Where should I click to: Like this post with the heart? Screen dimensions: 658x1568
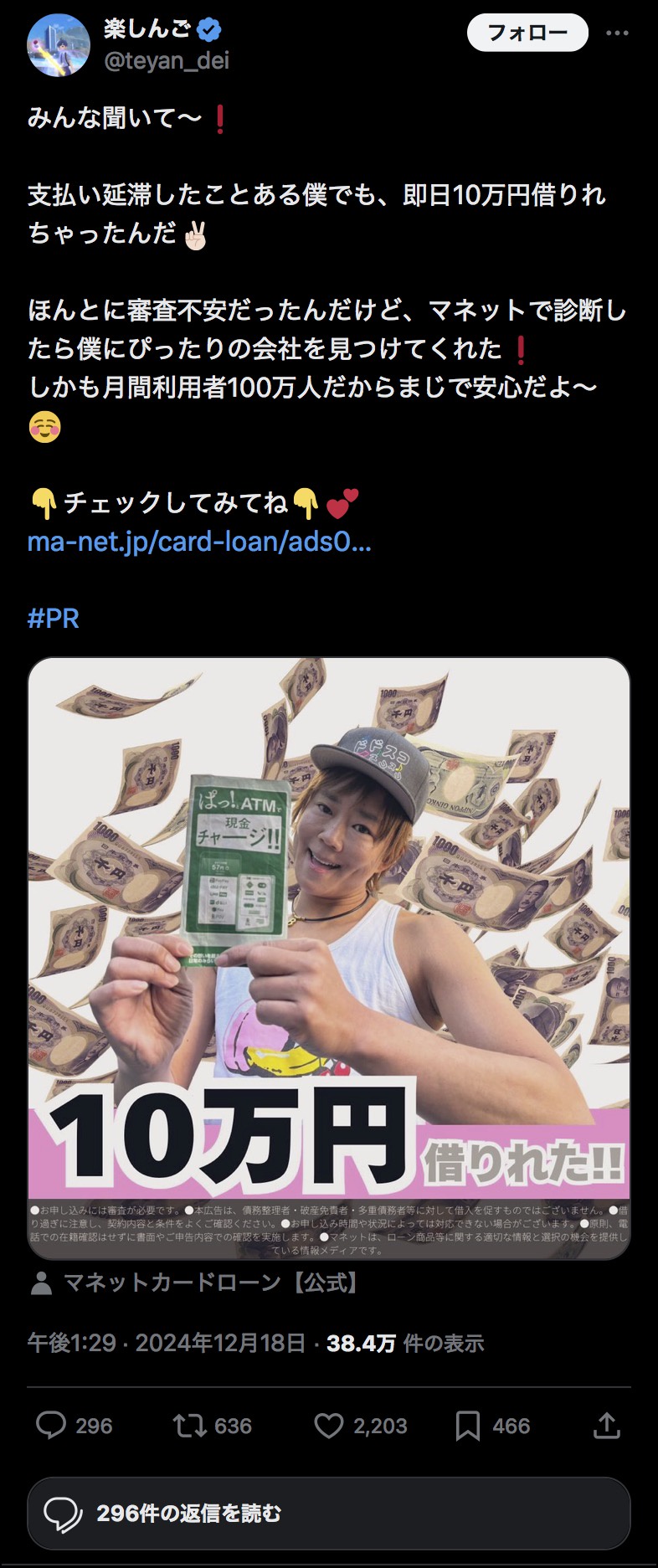coord(329,1426)
